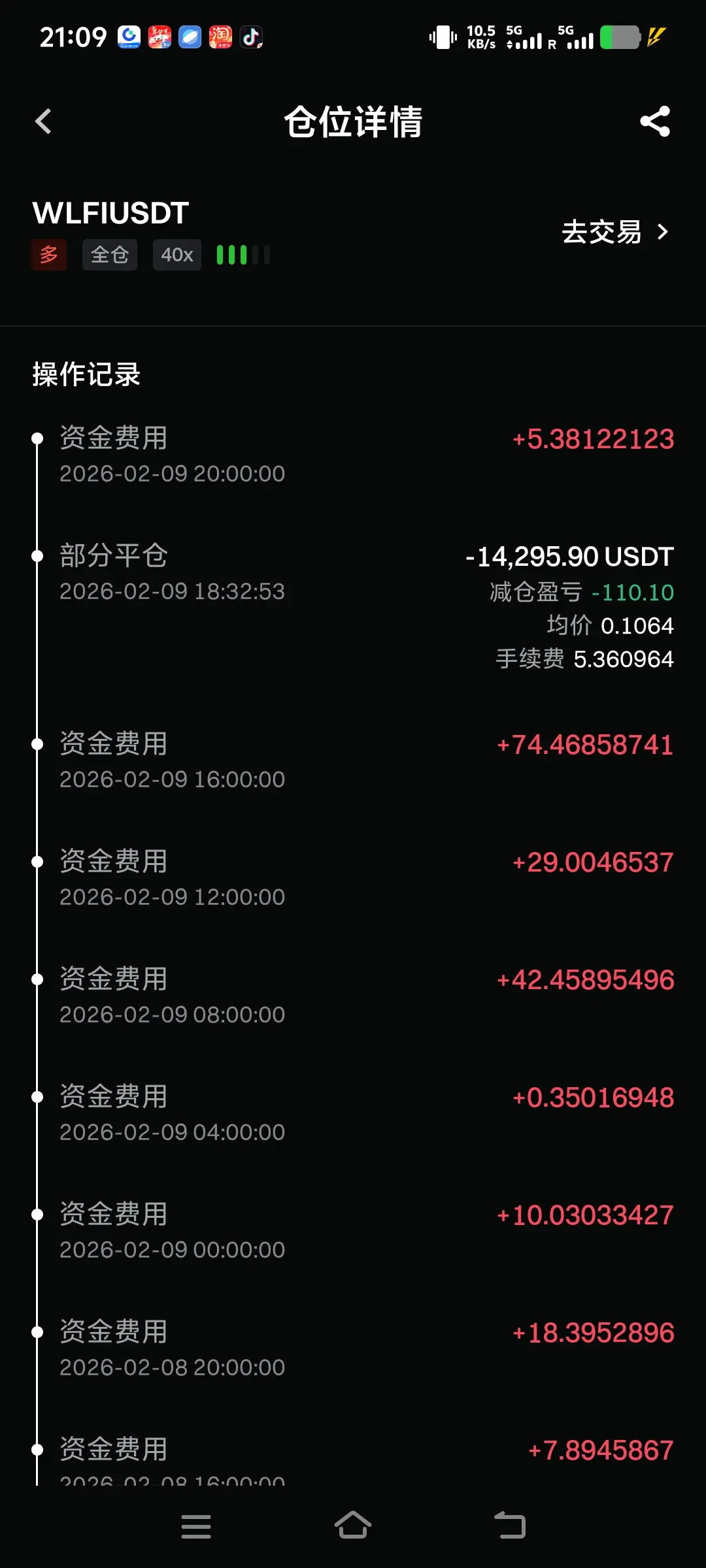Viewport: 706px width, 1568px height.
Task: Share the position details
Action: [655, 122]
